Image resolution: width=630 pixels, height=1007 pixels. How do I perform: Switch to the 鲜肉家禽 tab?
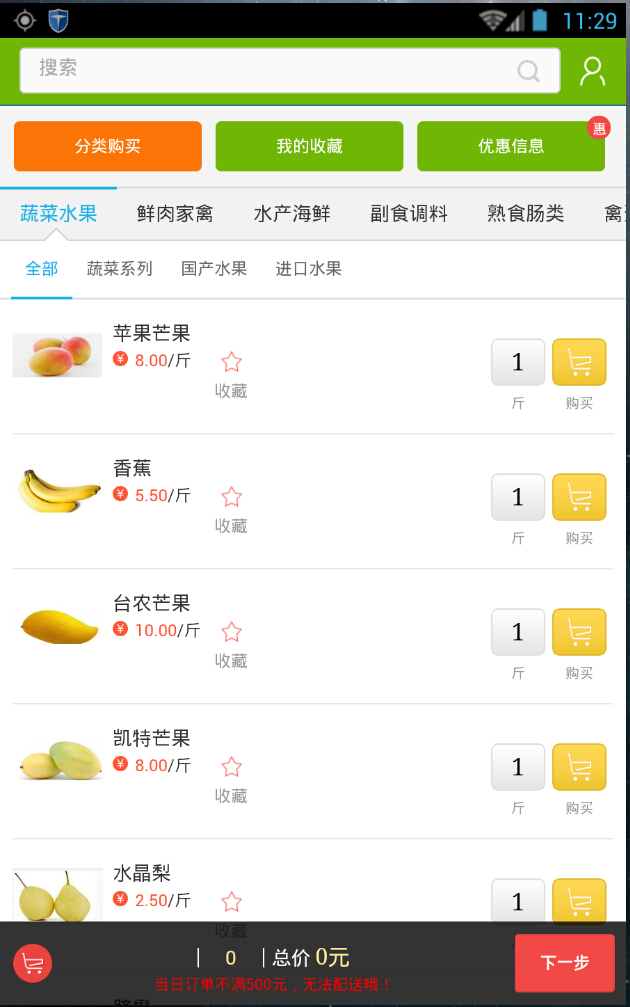(x=175, y=213)
